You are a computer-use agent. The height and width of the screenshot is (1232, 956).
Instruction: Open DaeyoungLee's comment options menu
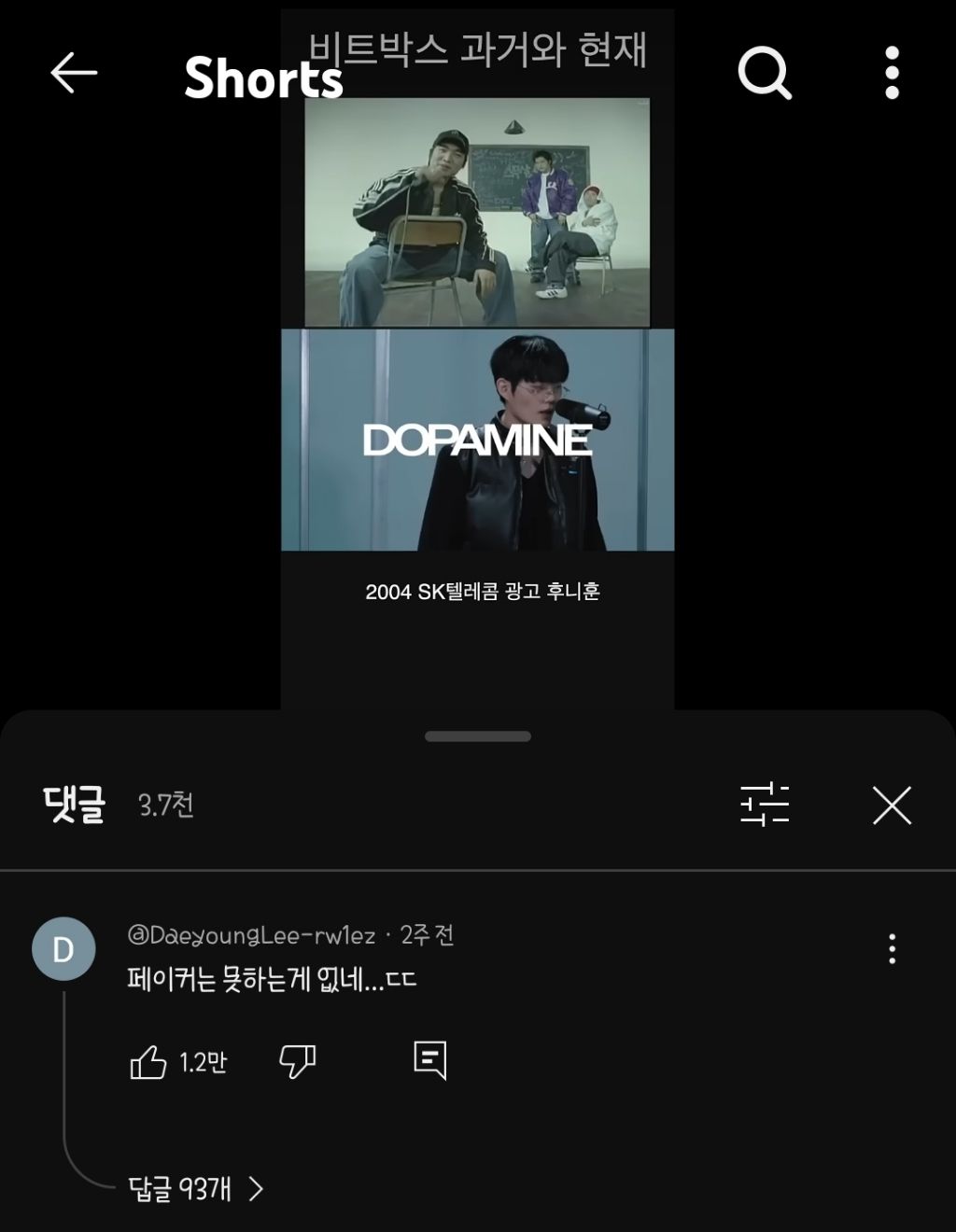[x=892, y=949]
